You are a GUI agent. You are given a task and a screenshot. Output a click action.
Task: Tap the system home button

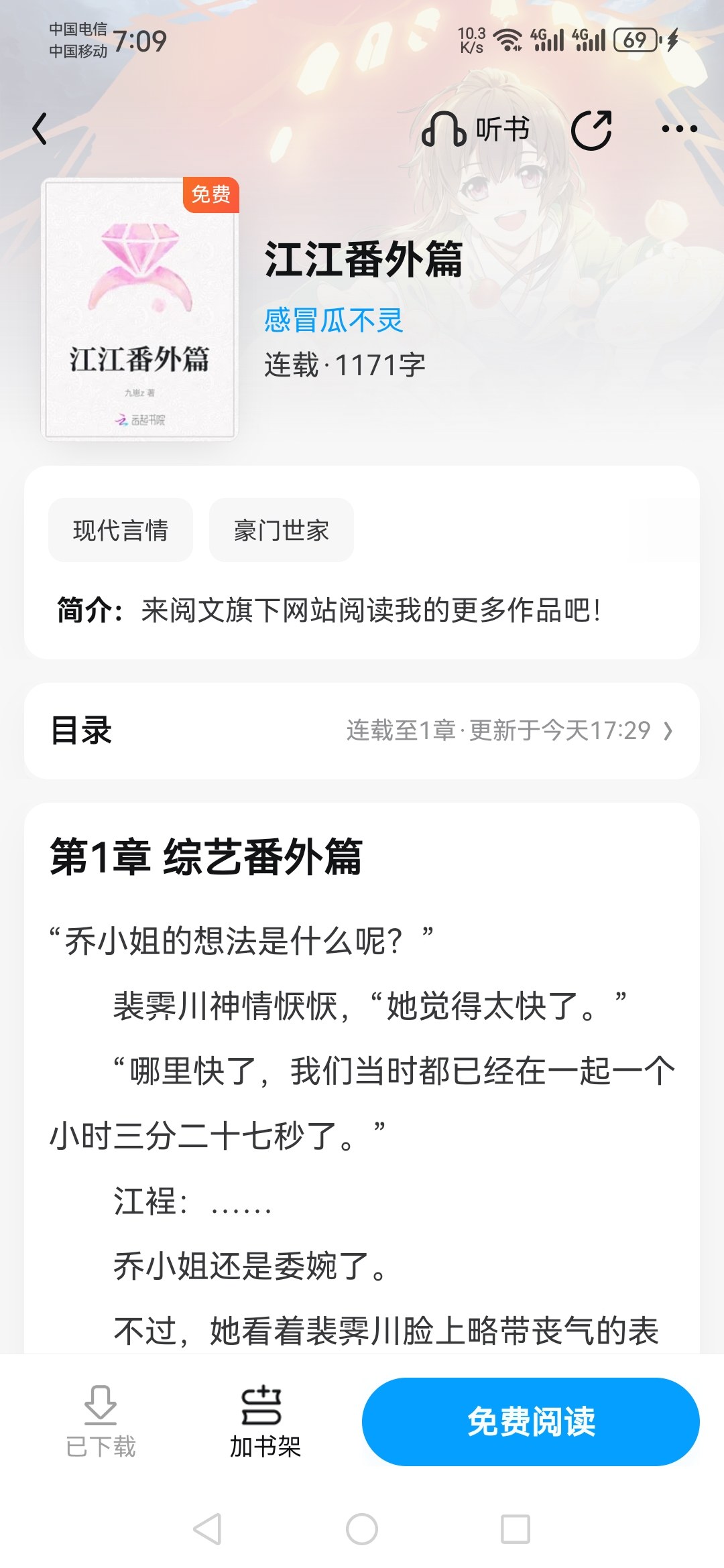coord(362,1529)
